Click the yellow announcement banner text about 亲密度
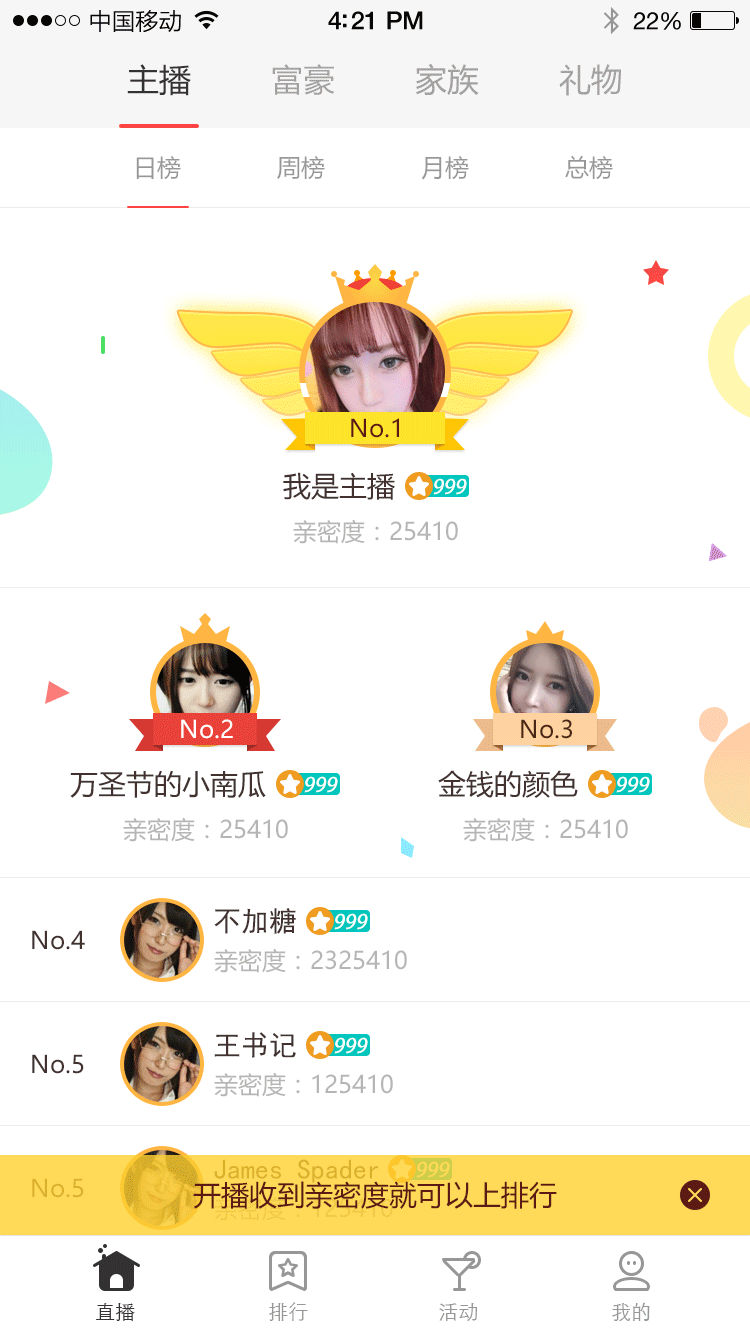The width and height of the screenshot is (750, 1334). (375, 1196)
